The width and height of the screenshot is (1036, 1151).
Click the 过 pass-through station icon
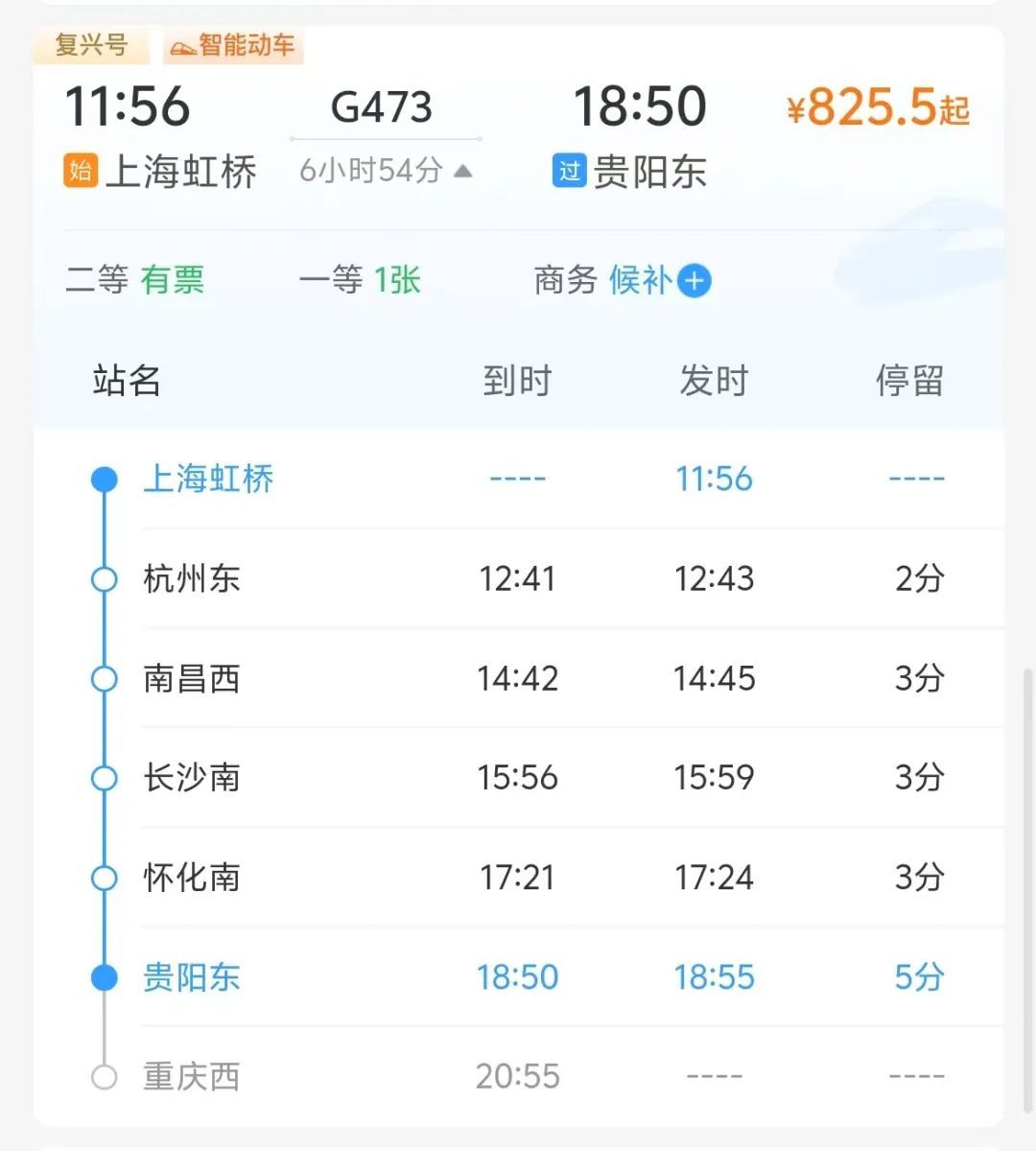[x=572, y=173]
